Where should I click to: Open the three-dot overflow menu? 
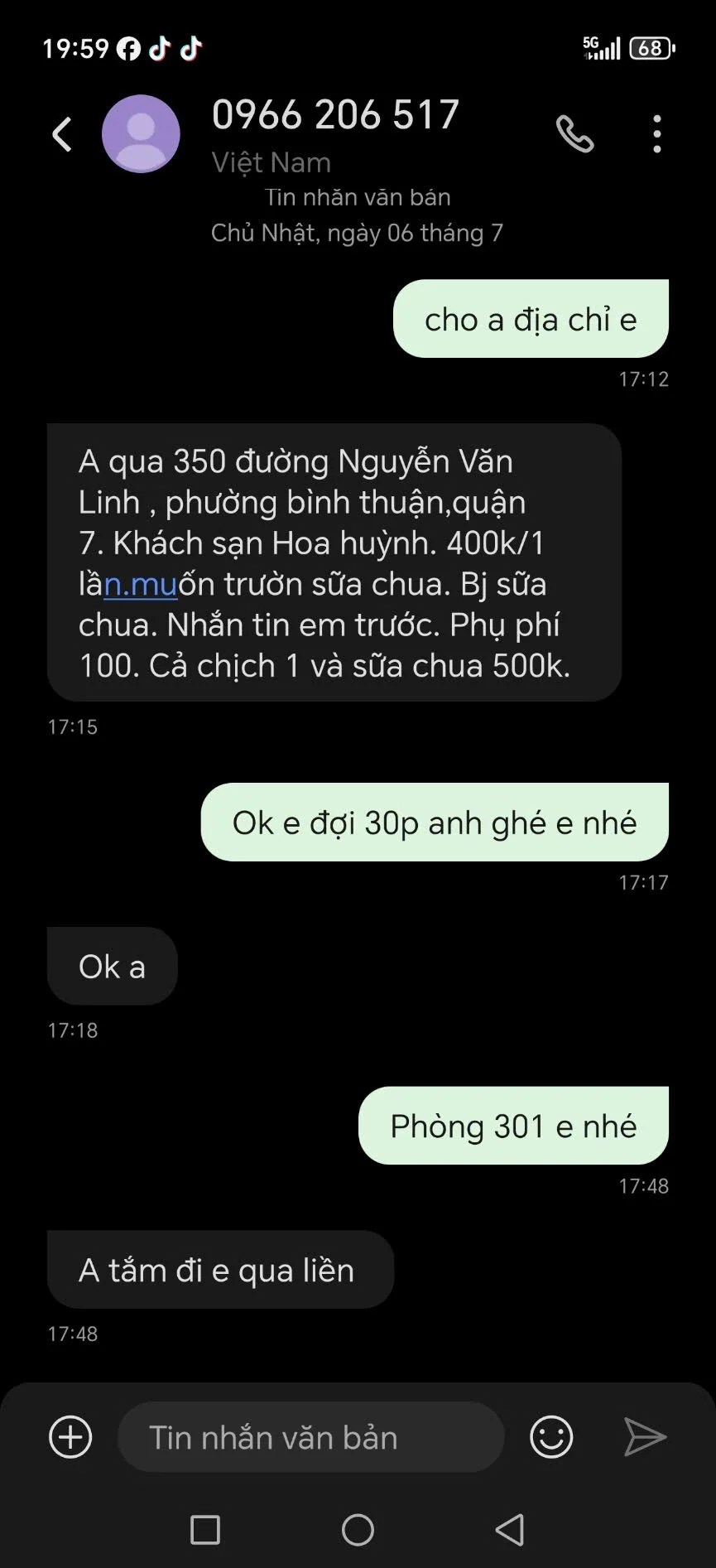point(656,134)
